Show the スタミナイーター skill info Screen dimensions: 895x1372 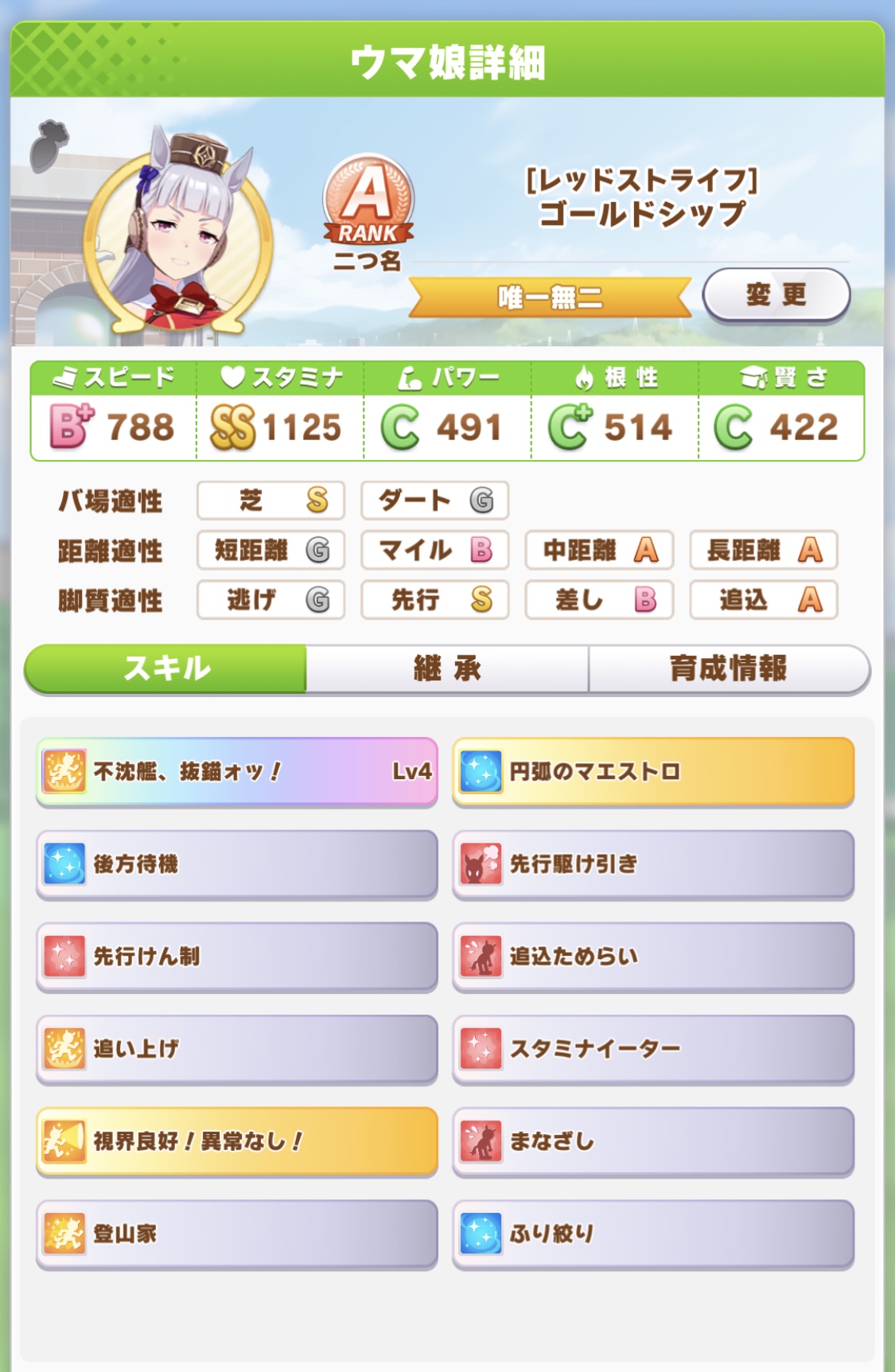[x=653, y=1048]
